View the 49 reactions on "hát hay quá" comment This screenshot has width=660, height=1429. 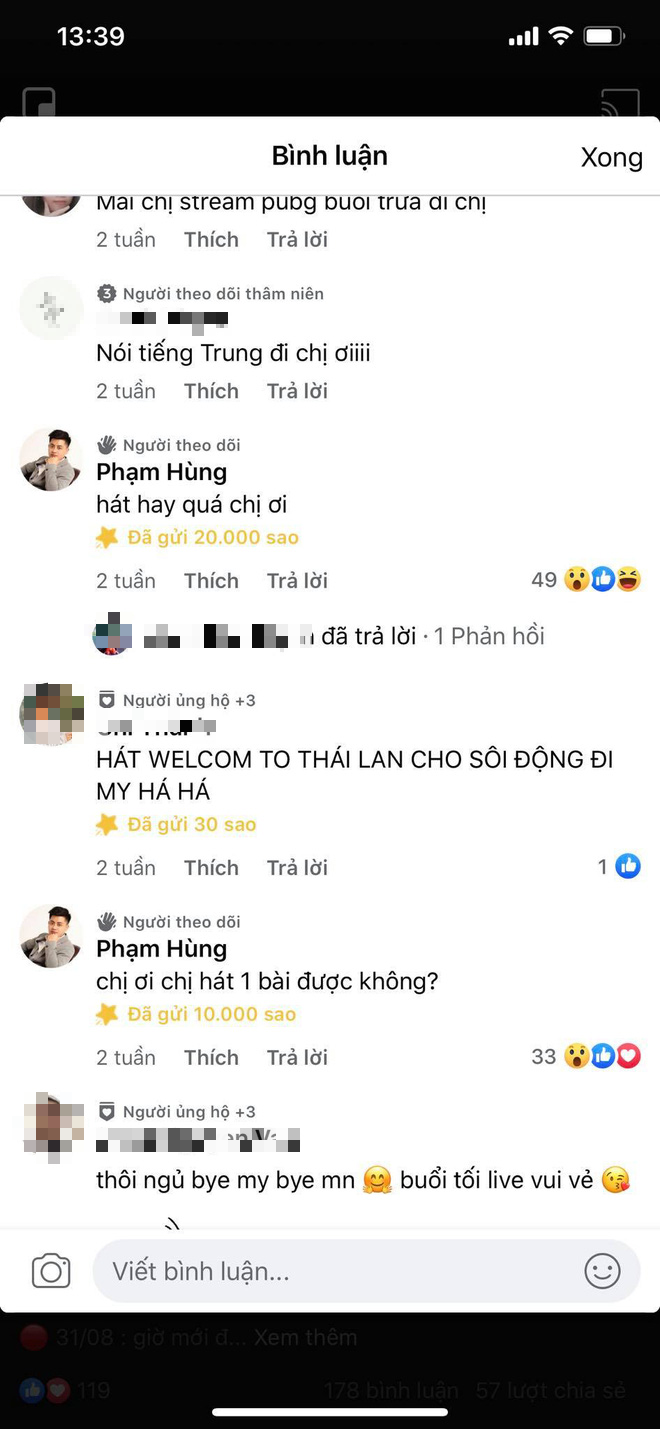click(x=586, y=579)
